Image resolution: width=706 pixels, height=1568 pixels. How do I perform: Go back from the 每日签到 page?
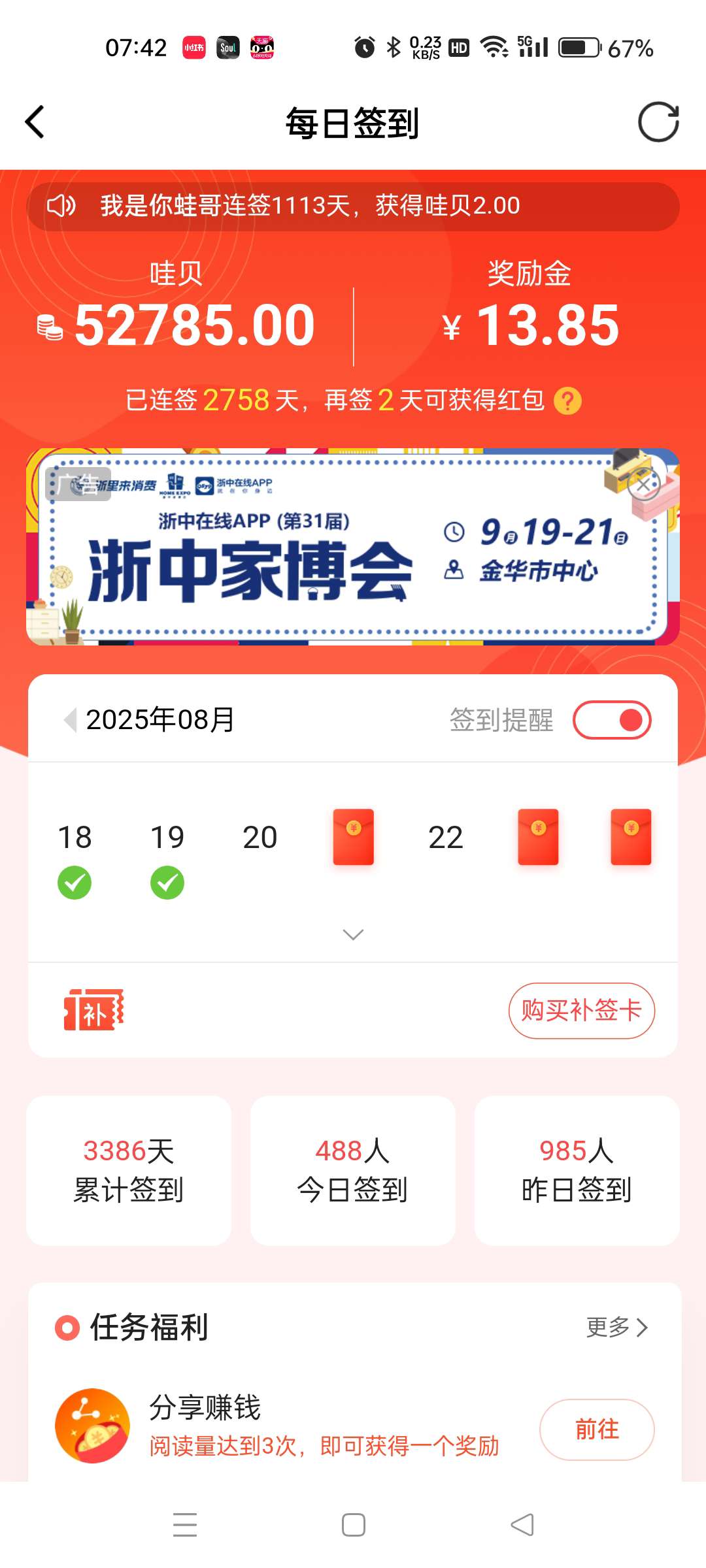click(35, 122)
